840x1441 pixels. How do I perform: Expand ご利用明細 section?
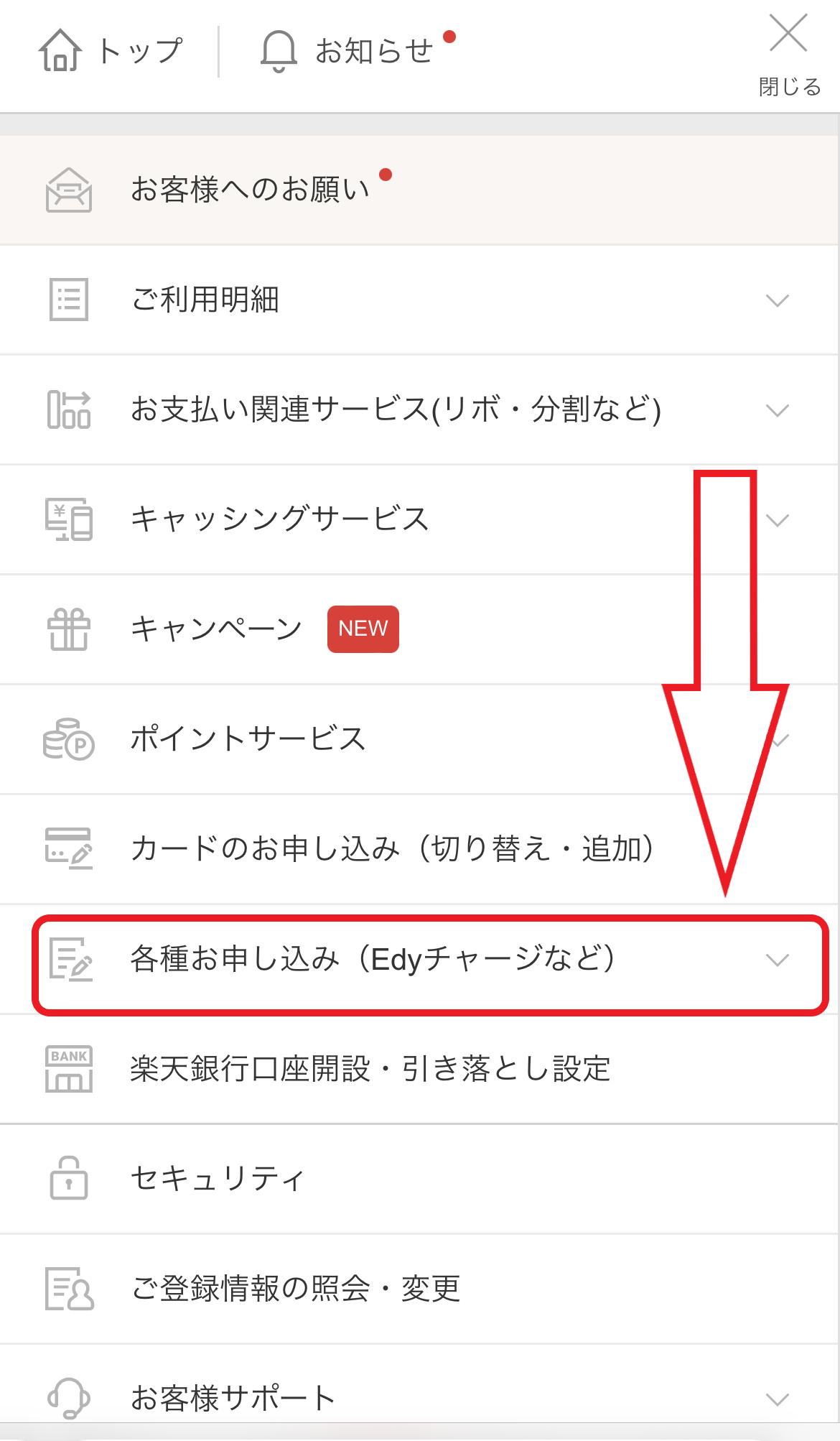coord(419,300)
